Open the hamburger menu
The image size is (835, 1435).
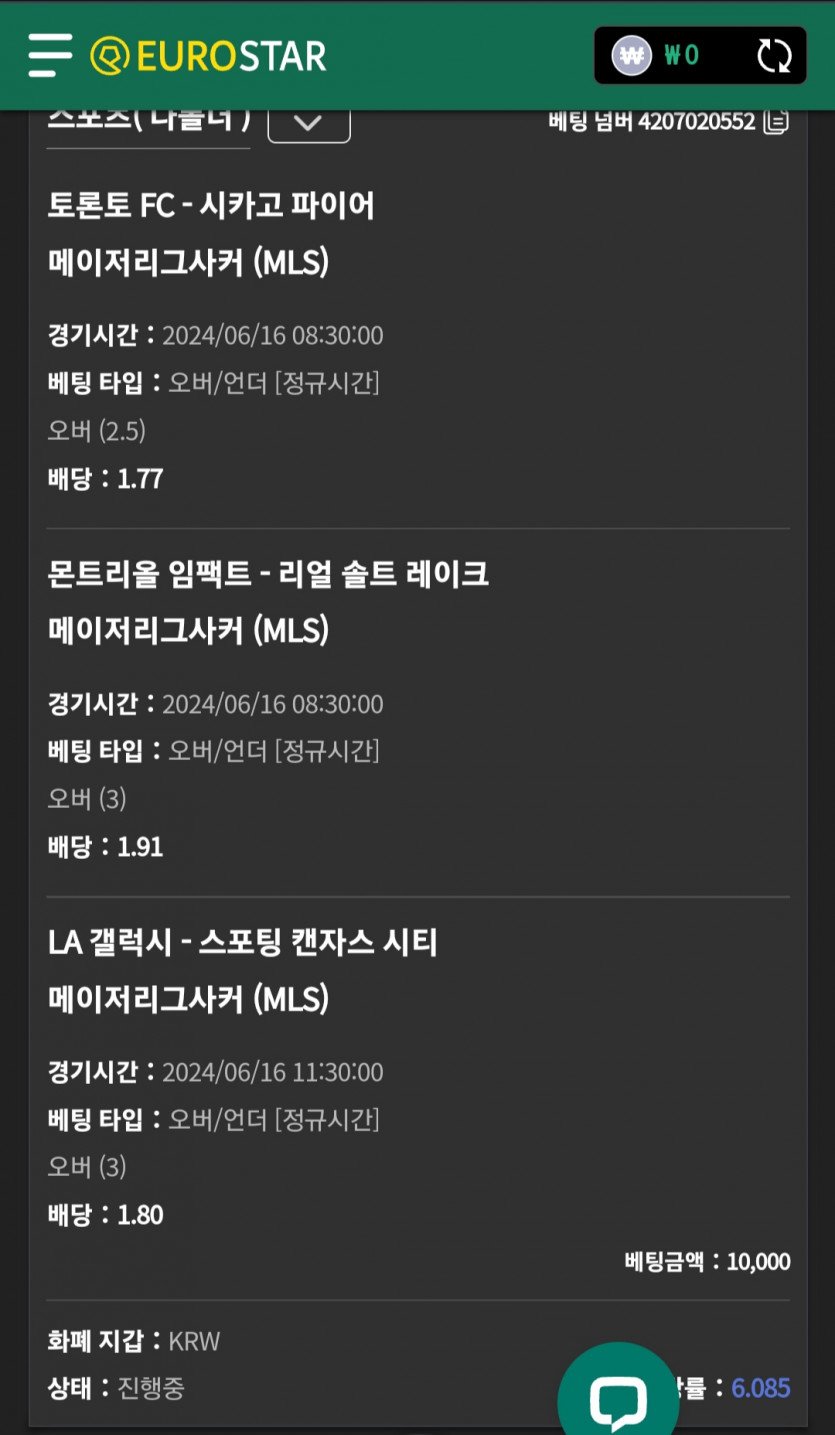pos(50,55)
